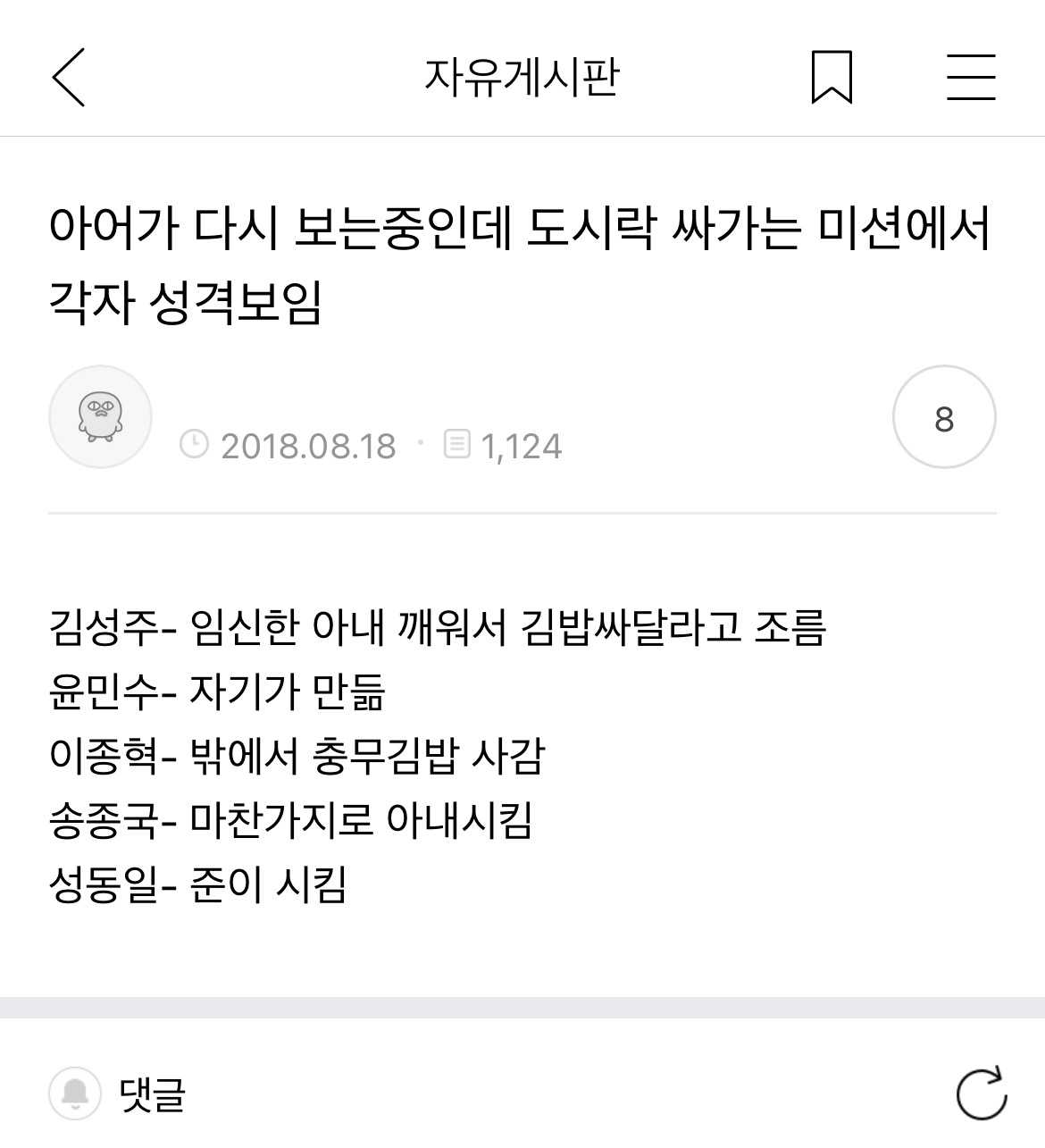Click the author's bird profile avatar
Viewport: 1045px width, 1148px height.
101,416
